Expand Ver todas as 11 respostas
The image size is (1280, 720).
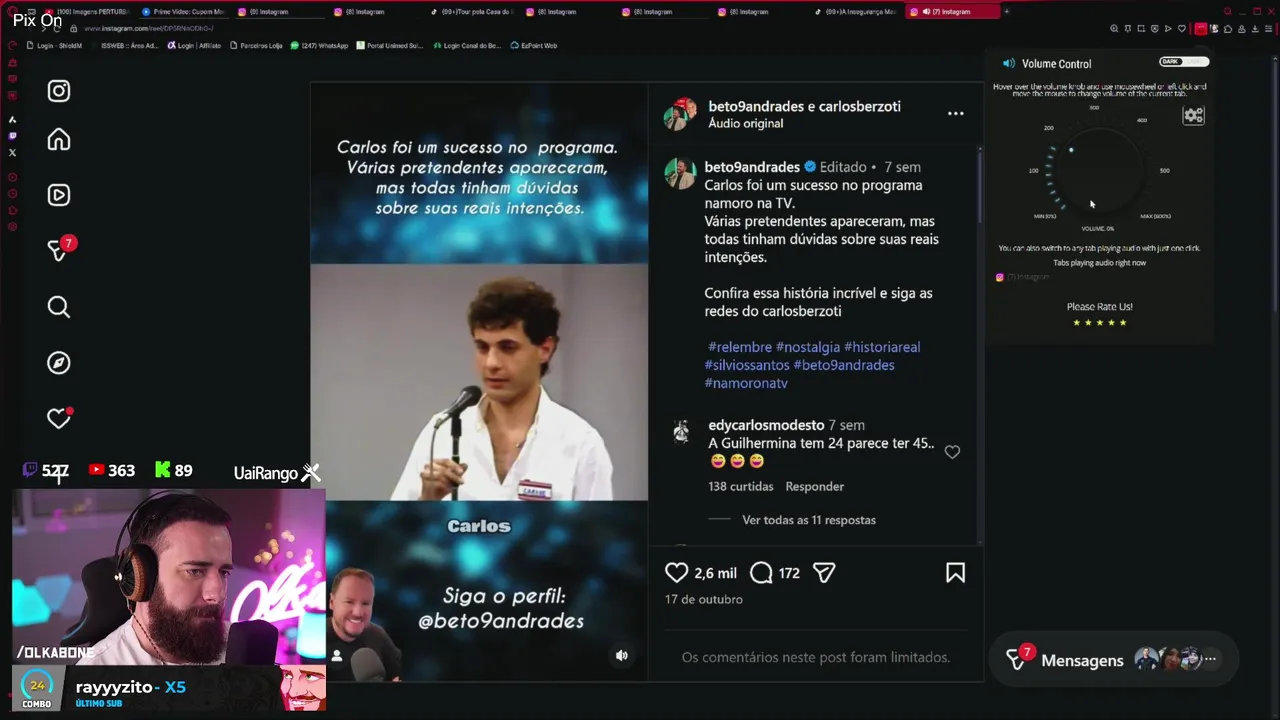pos(808,520)
